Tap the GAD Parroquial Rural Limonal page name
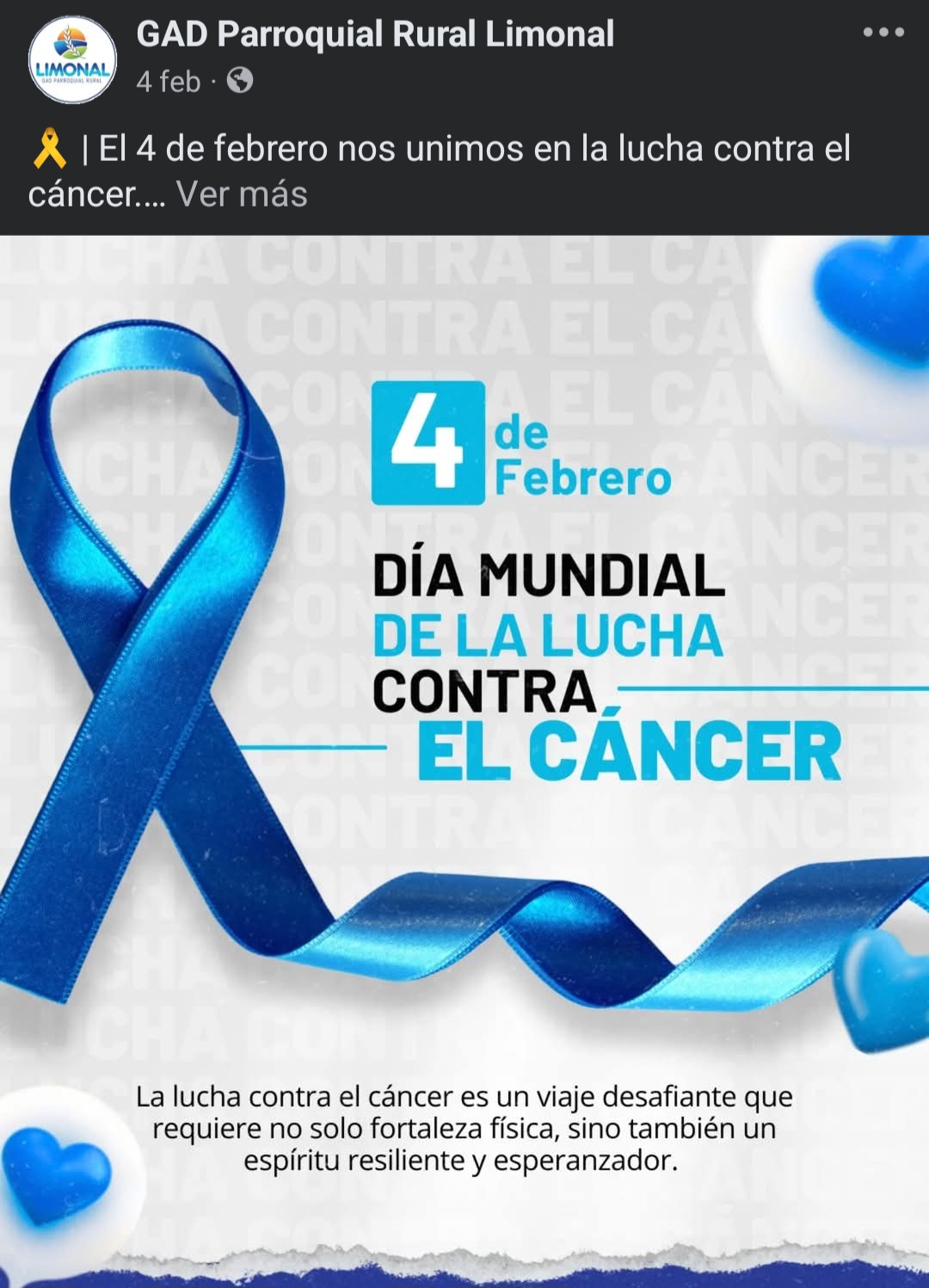 (375, 34)
